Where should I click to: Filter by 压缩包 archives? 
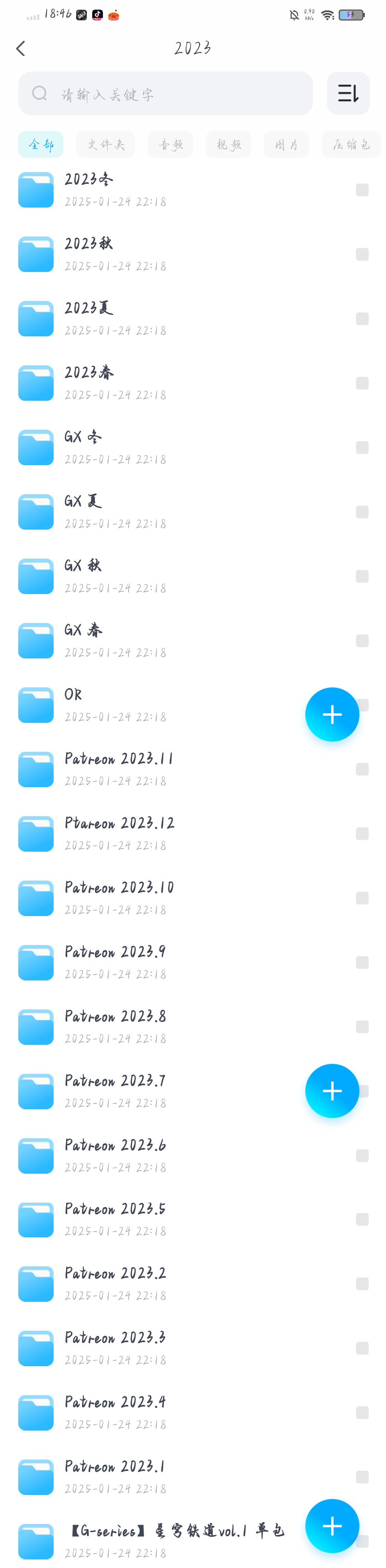point(351,145)
